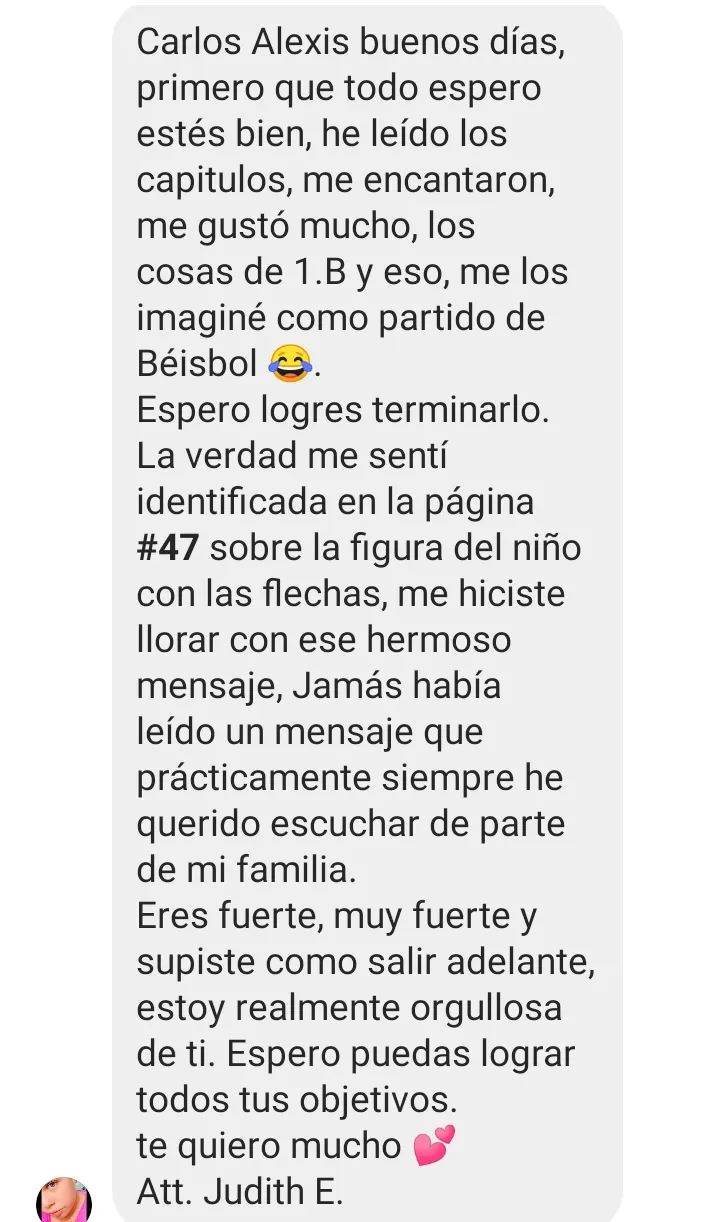Open the sender's profile picture avatar
Viewport: 720px width, 1222px height.
click(x=64, y=1200)
